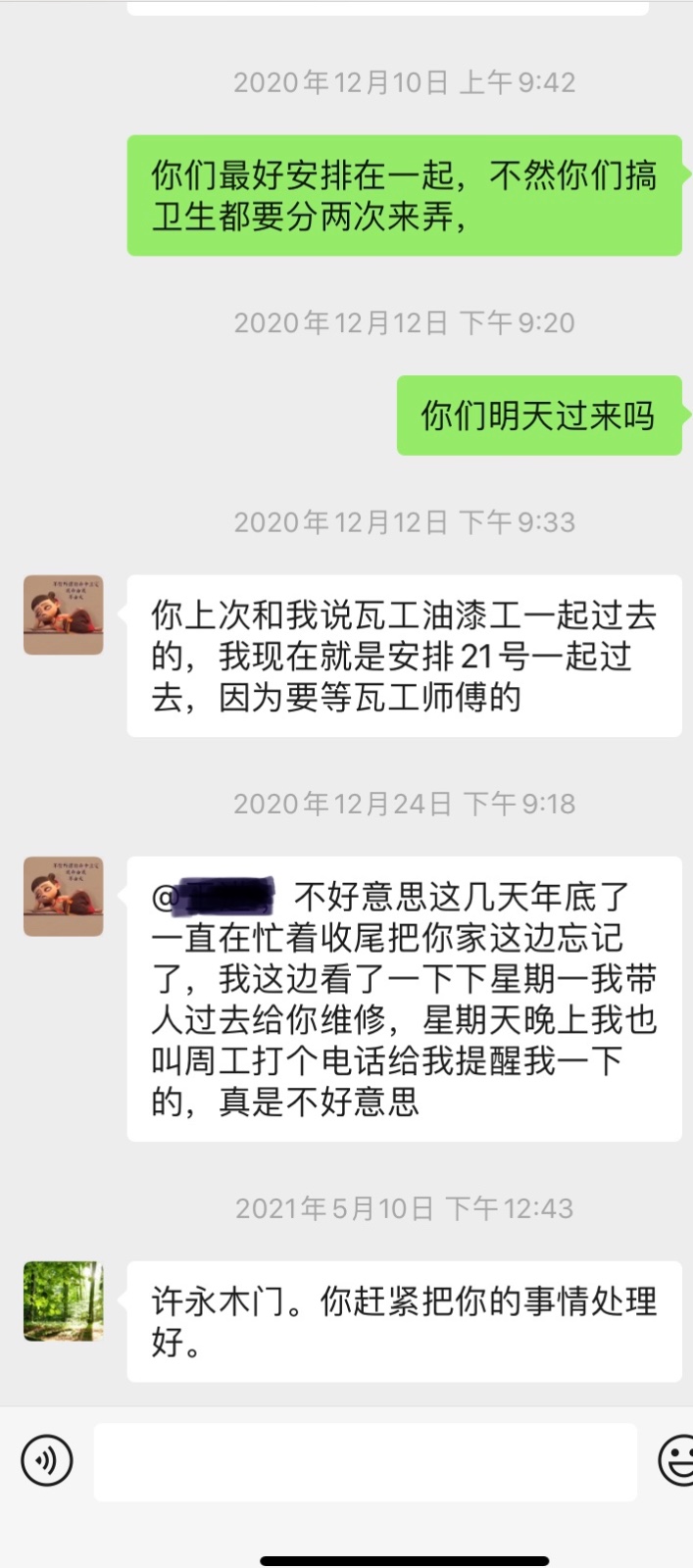Switch to voice message input

coord(46,1460)
